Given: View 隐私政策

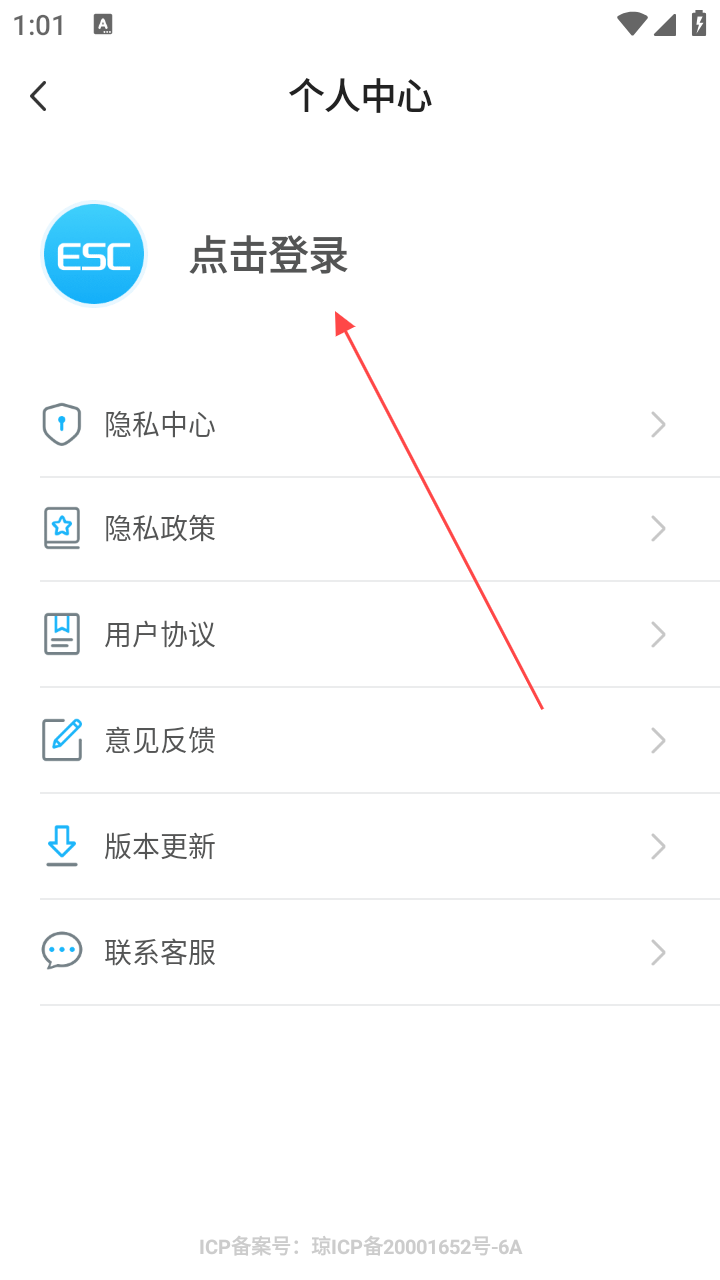Looking at the screenshot, I should coord(360,529).
